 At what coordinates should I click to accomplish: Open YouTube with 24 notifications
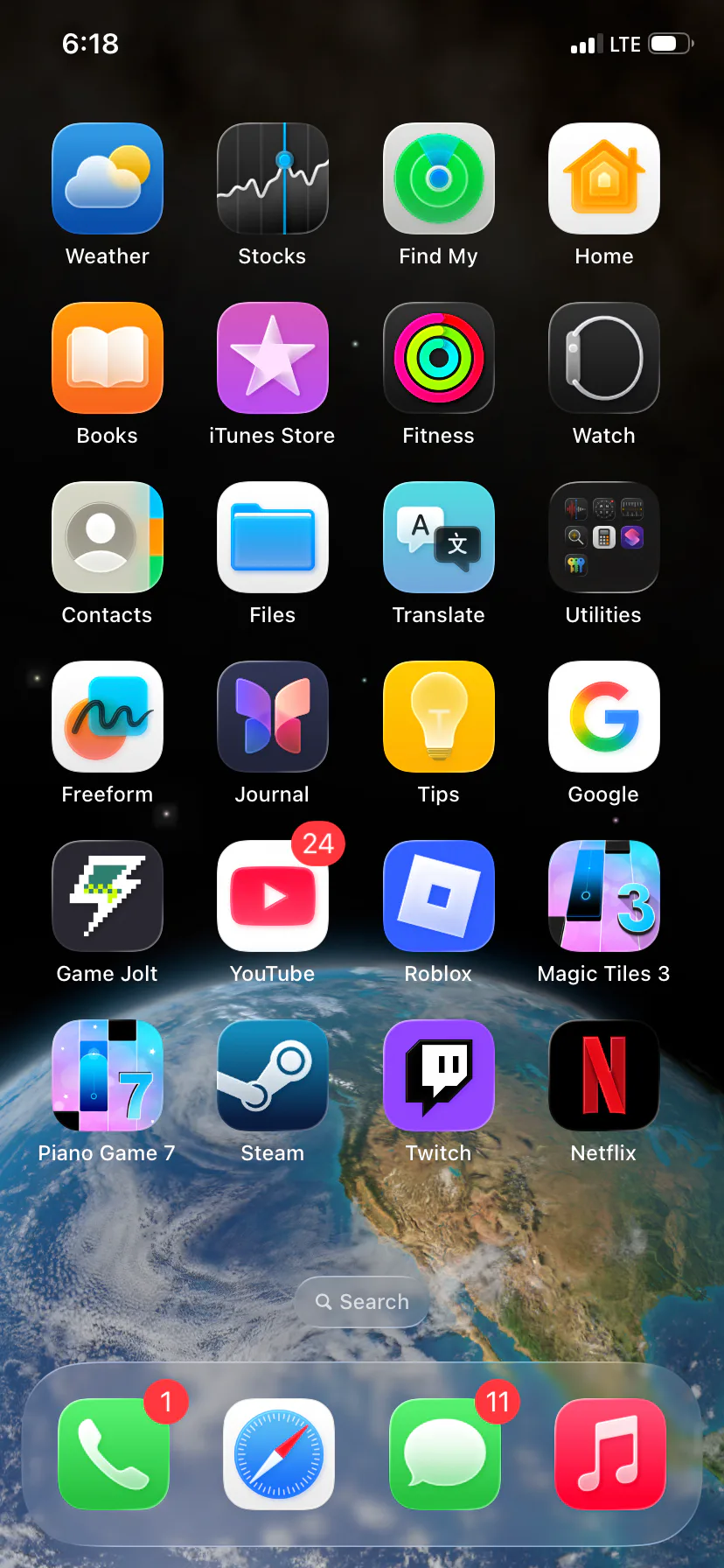(x=273, y=896)
